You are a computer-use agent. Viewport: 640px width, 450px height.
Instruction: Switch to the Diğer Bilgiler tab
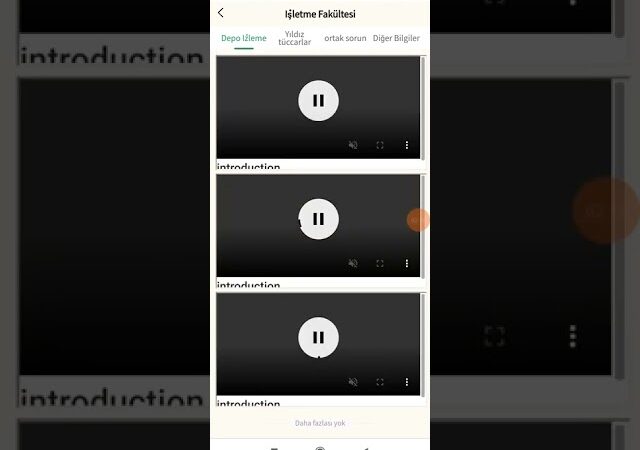point(396,38)
